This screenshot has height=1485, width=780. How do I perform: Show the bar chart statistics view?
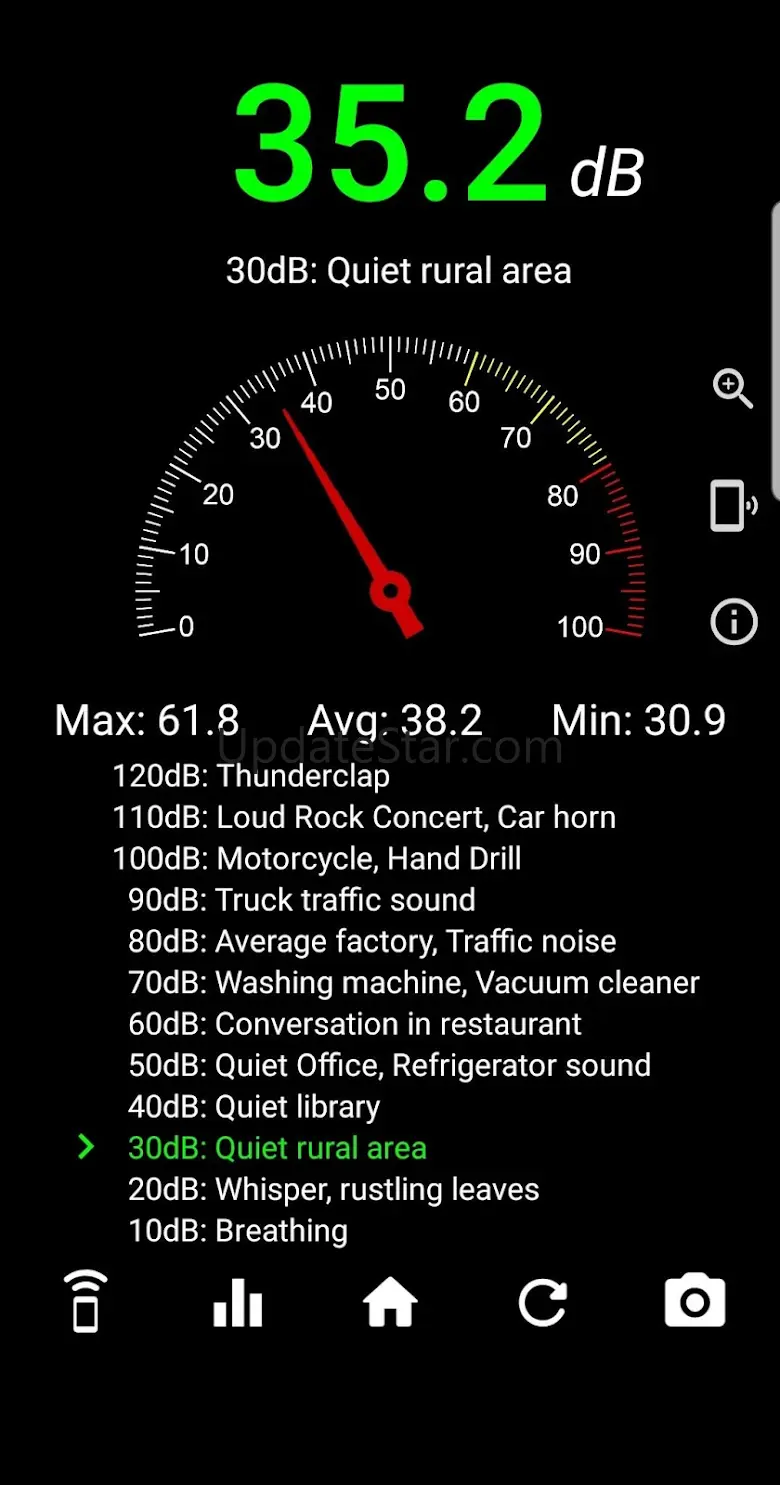(x=238, y=1302)
